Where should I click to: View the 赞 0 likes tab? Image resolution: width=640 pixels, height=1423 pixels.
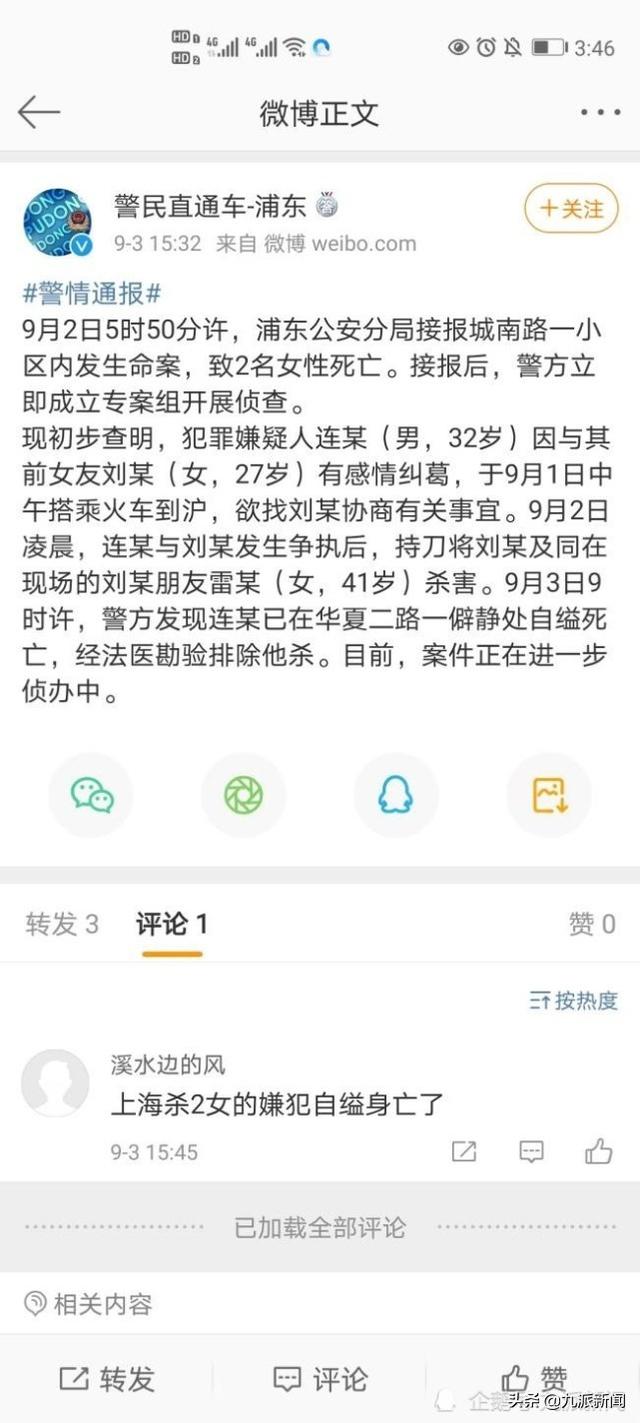pyautogui.click(x=591, y=924)
